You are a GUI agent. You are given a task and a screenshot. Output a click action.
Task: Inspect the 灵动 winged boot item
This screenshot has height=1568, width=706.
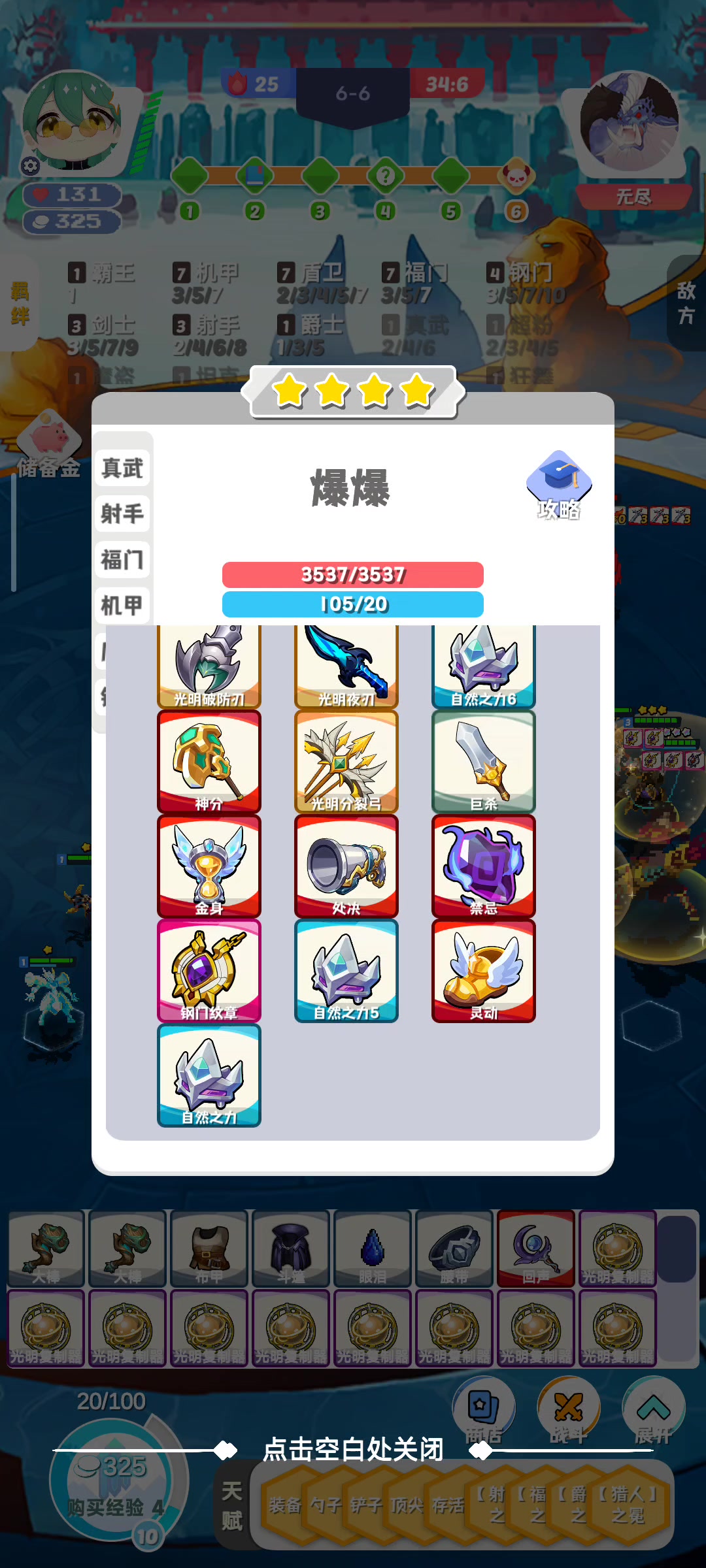click(484, 971)
